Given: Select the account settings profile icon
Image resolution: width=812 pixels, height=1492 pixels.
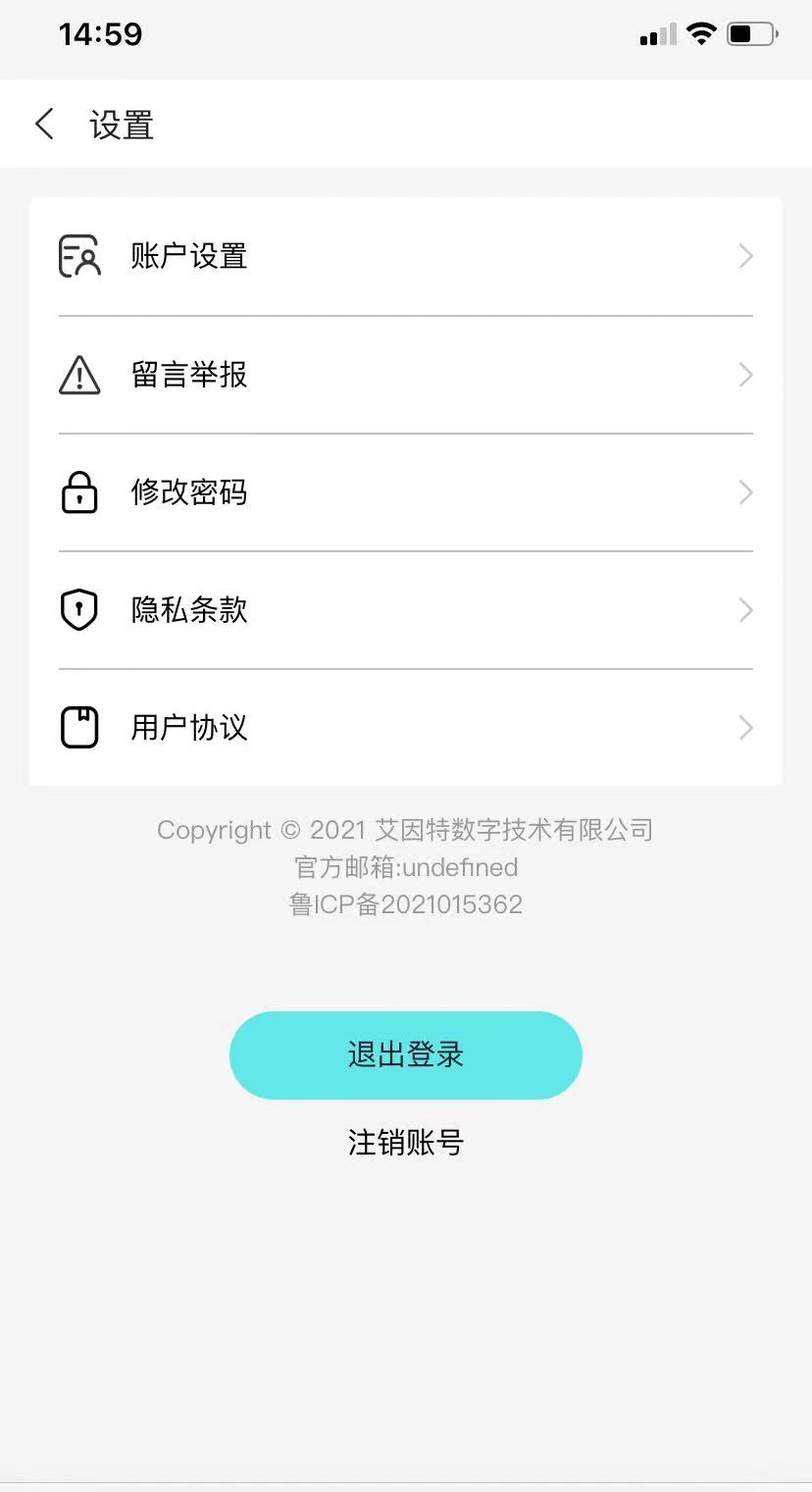Looking at the screenshot, I should point(79,256).
